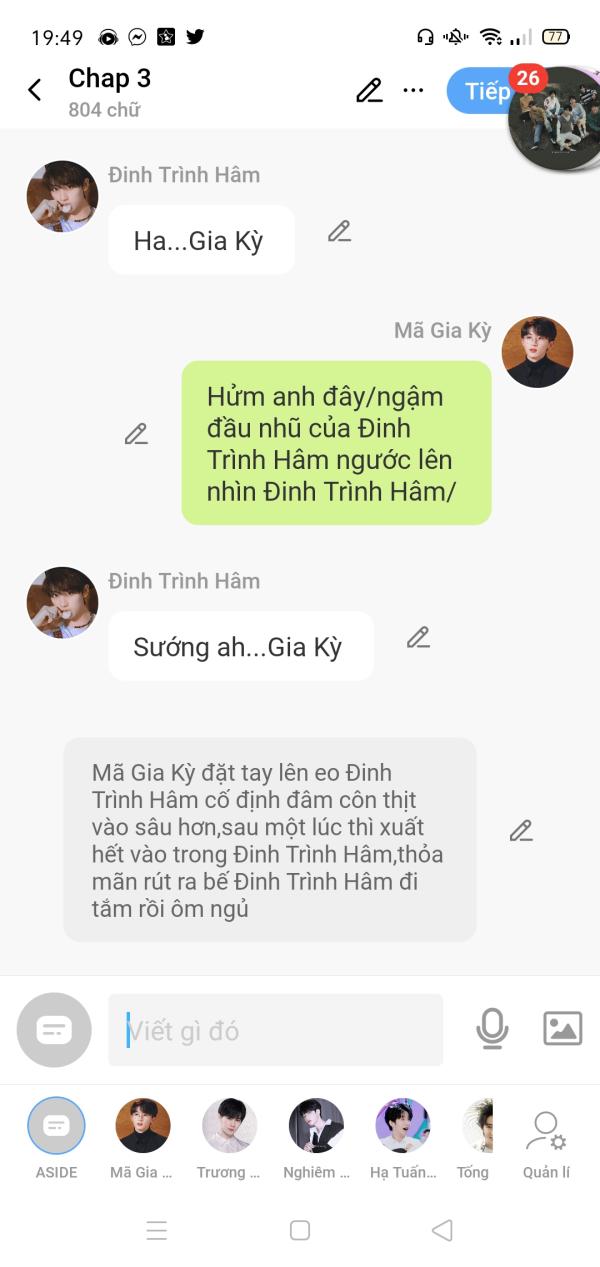Edit the gray aside narration block
Screen dimensions: 600x1267
click(521, 831)
